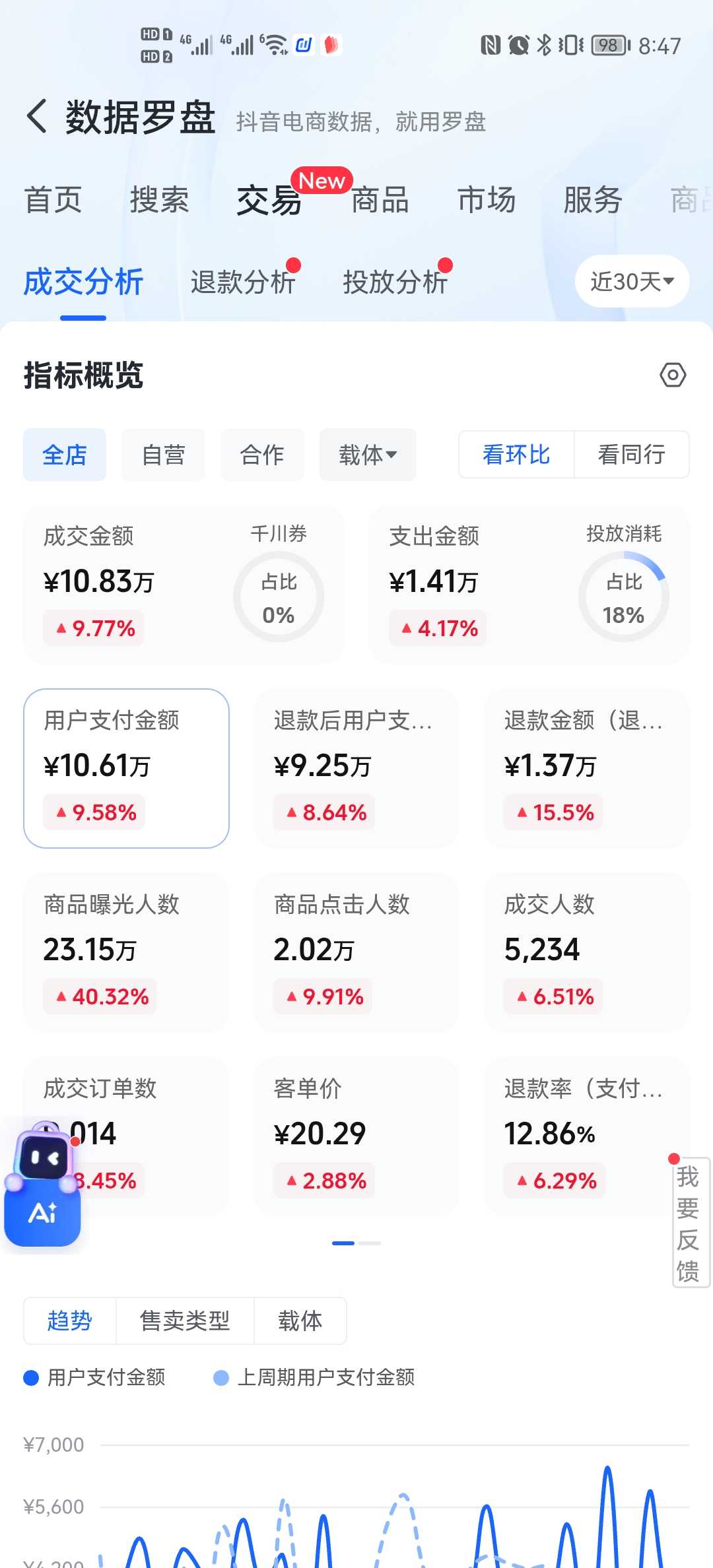Switch to the 首页 tab
713x1568 pixels.
click(x=53, y=200)
